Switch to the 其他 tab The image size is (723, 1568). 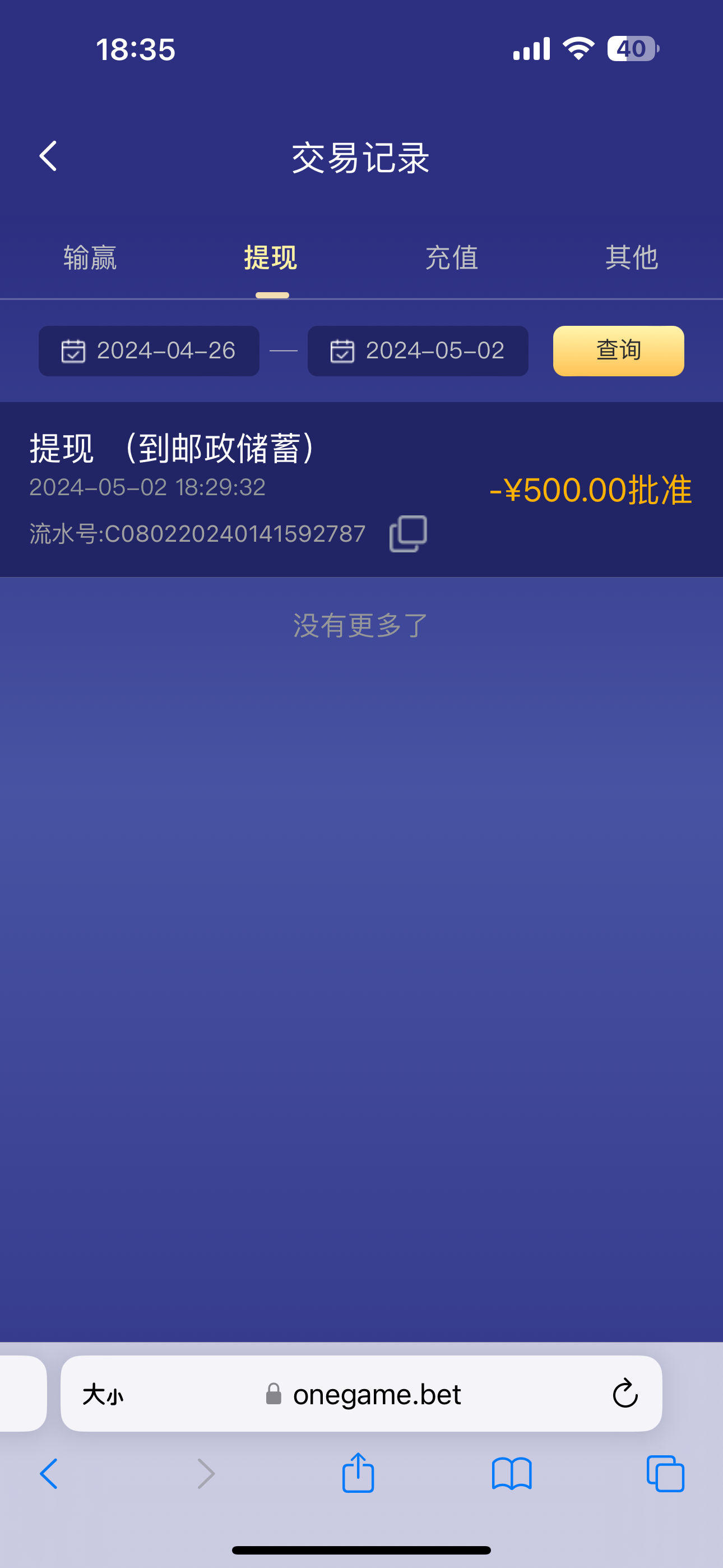pos(632,258)
